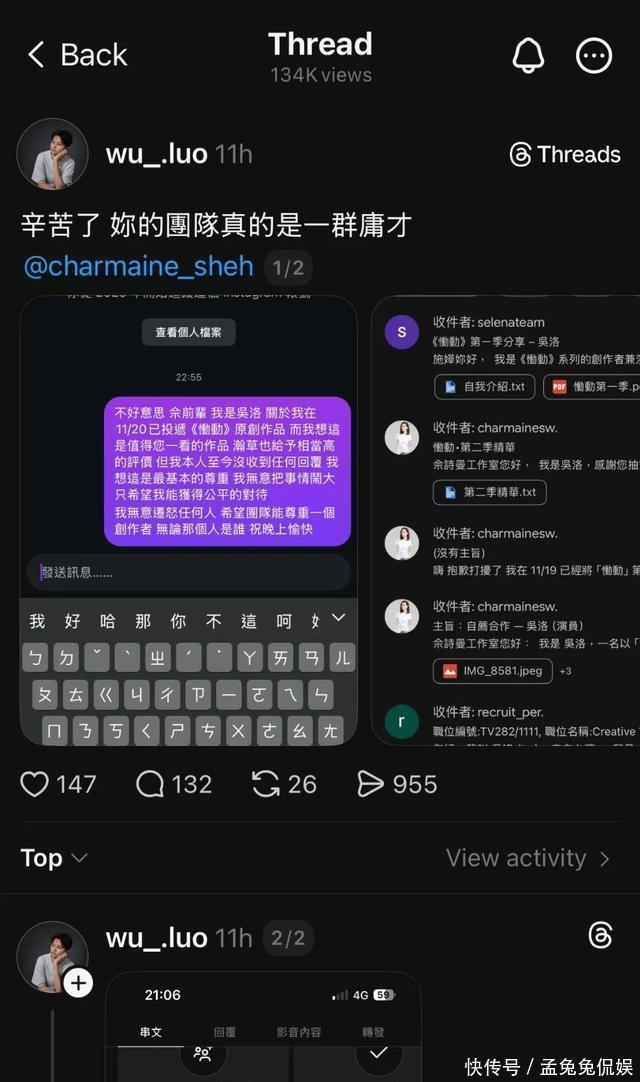Expand the Top sort dropdown
Viewport: 640px width, 1082px height.
tap(55, 858)
